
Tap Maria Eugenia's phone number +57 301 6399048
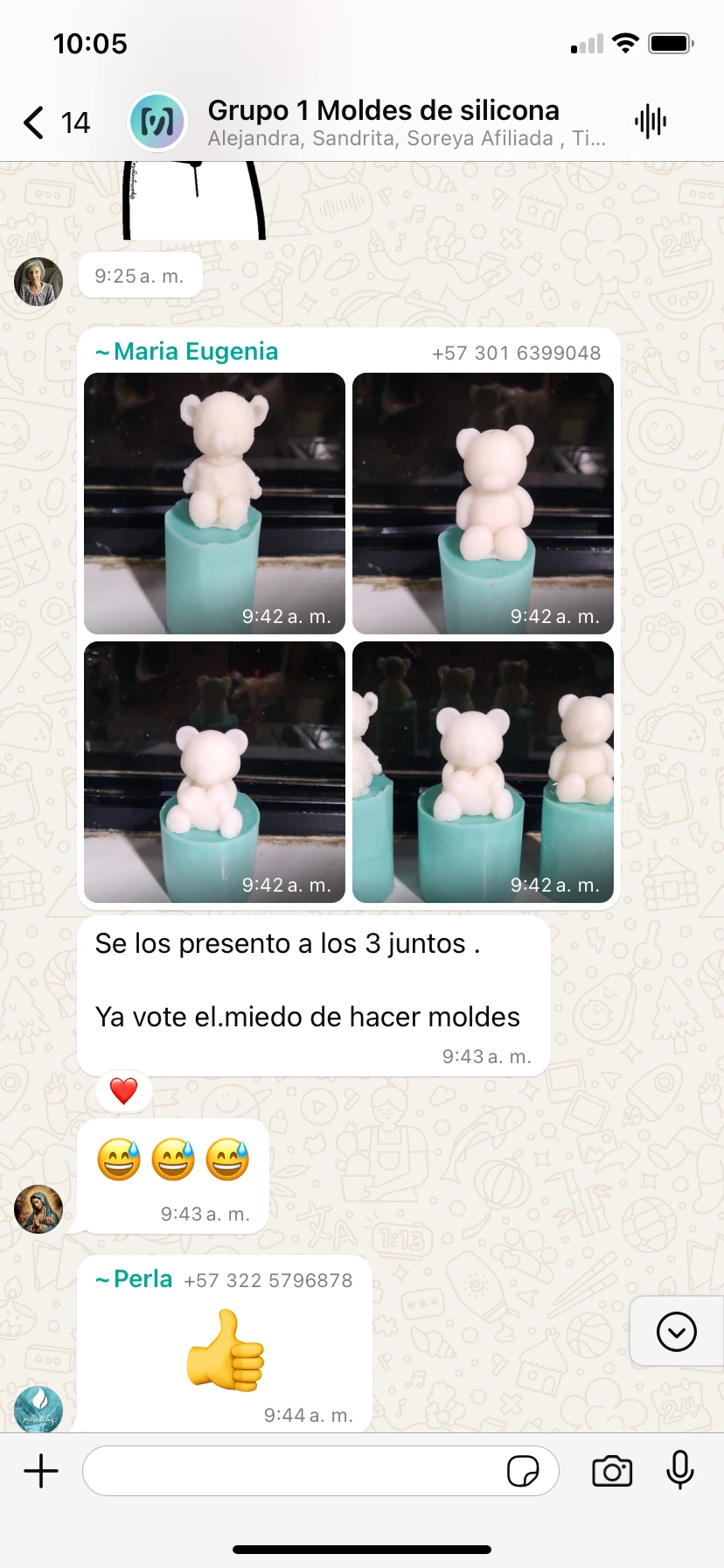[x=517, y=353]
